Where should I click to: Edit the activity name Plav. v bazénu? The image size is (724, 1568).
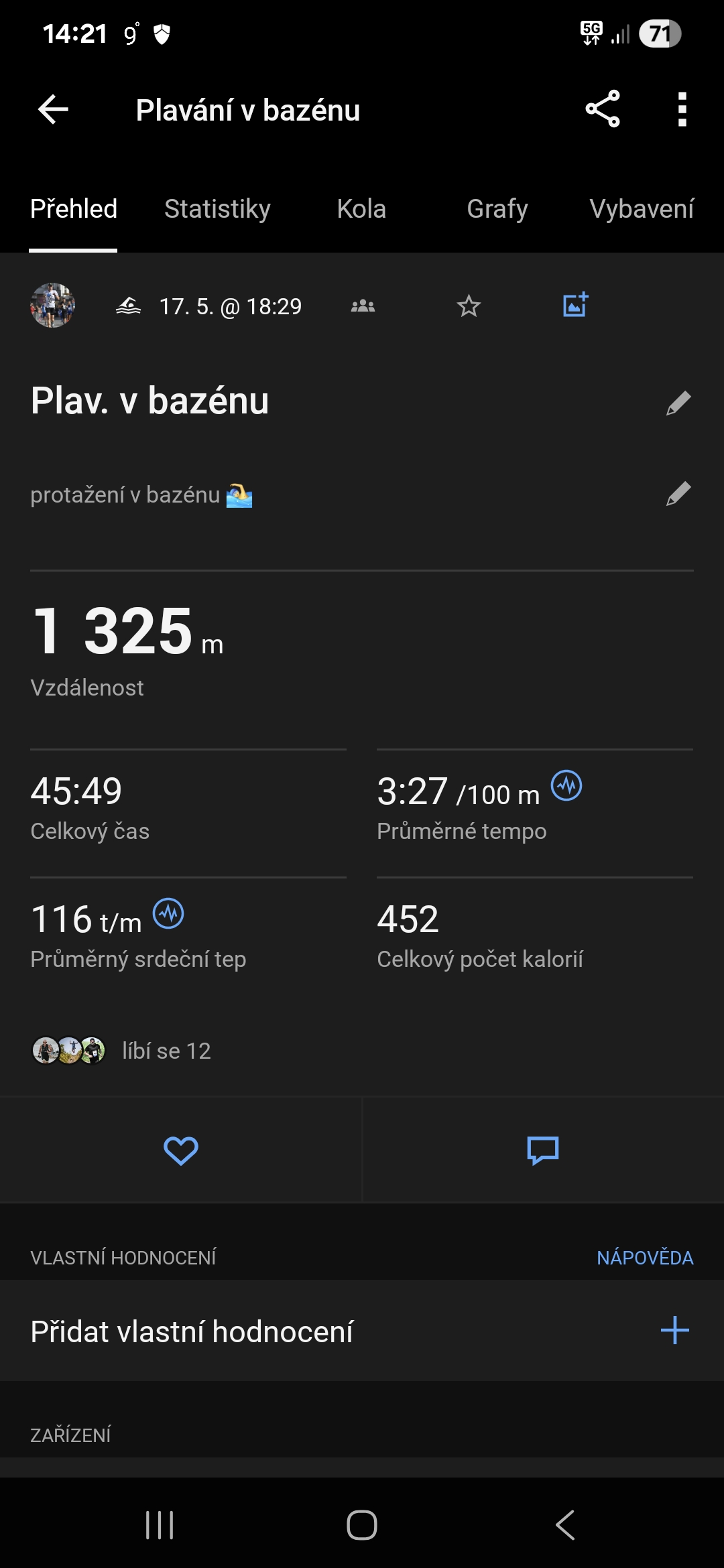[678, 403]
